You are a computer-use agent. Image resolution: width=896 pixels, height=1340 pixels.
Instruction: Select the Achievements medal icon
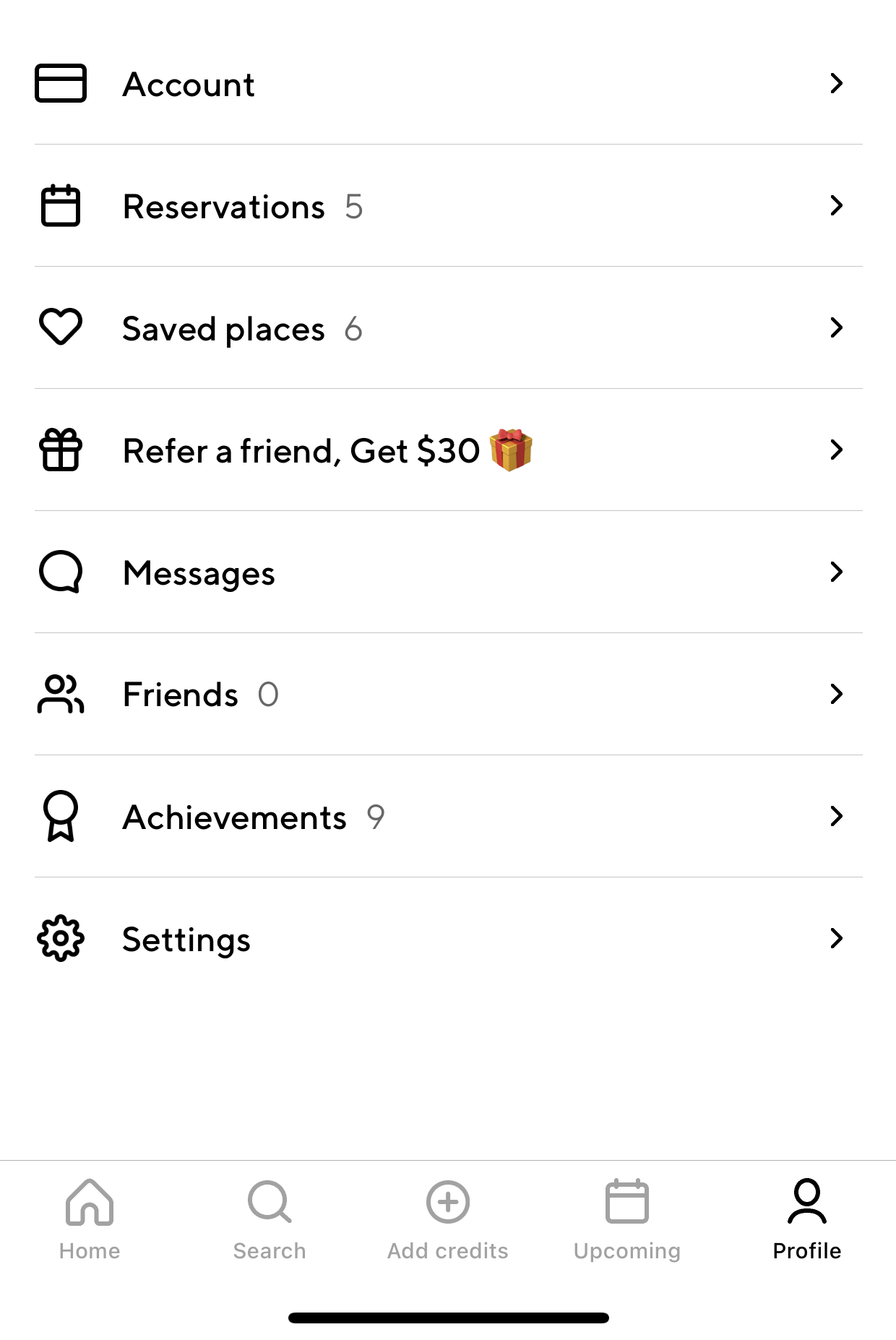coord(61,816)
